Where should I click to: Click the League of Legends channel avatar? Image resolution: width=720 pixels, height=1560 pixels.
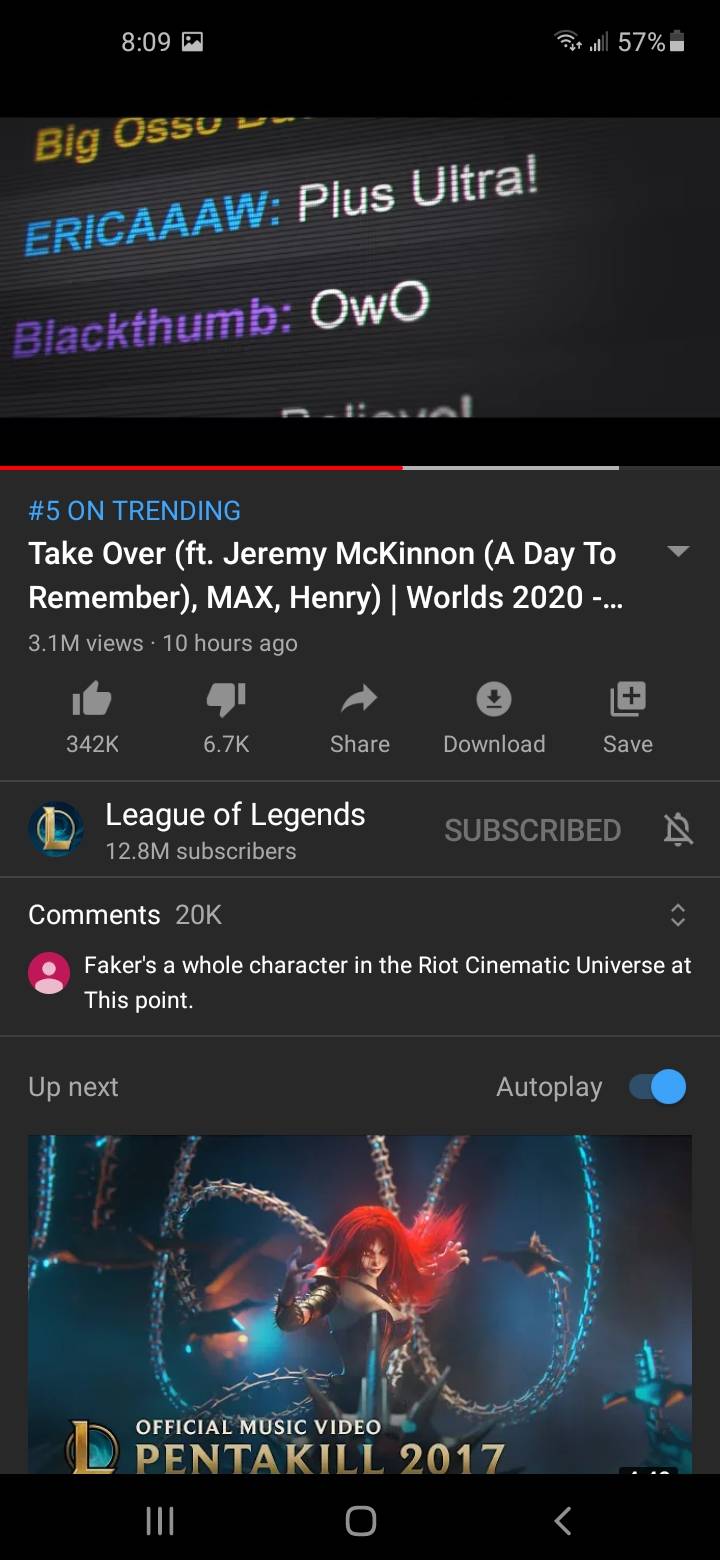click(57, 829)
